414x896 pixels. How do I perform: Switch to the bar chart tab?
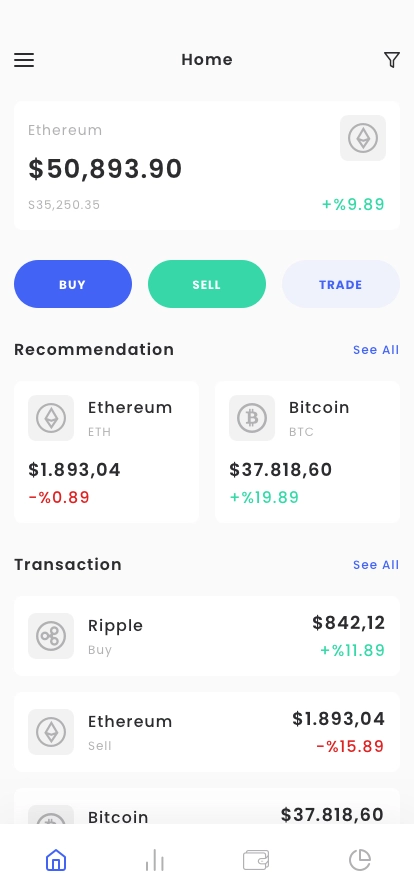155,860
